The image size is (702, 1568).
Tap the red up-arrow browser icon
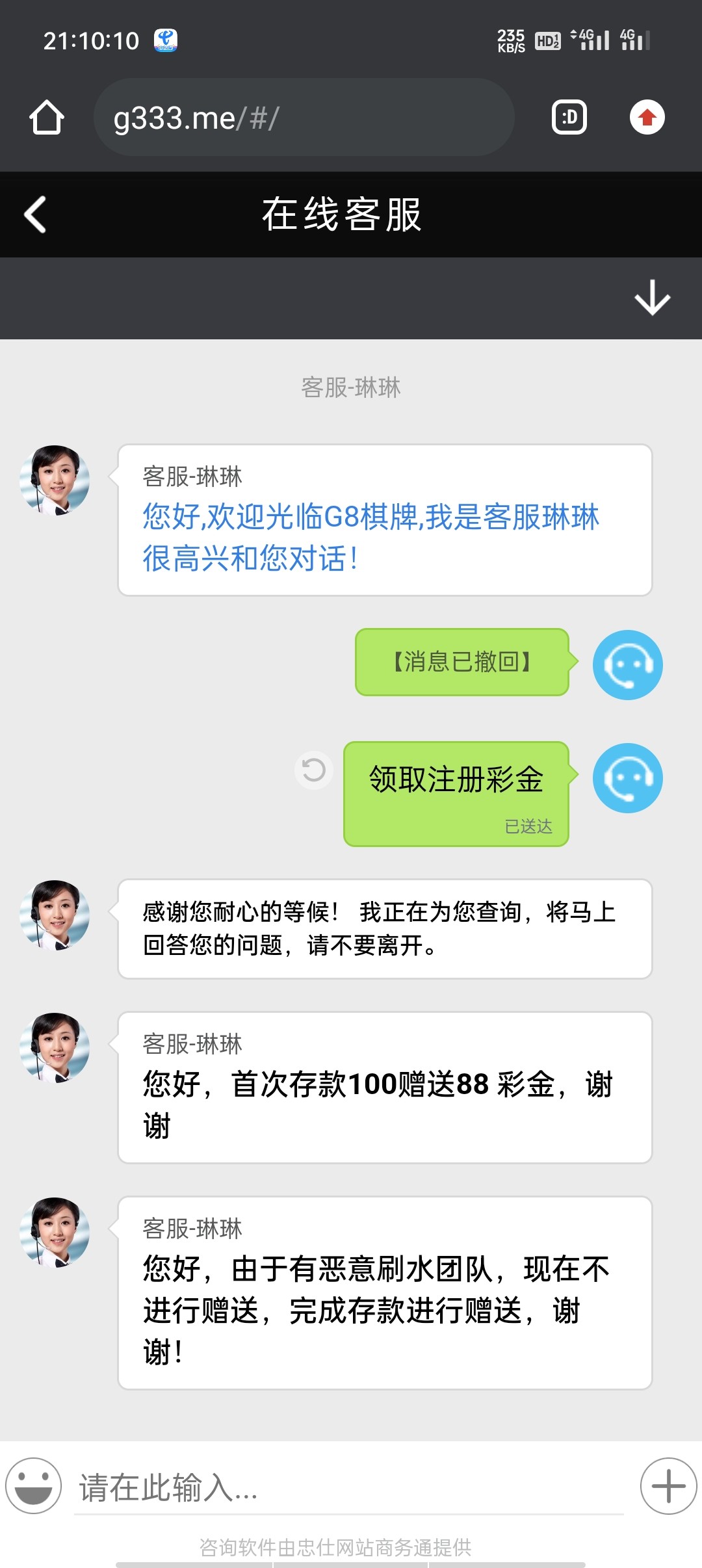pos(647,118)
